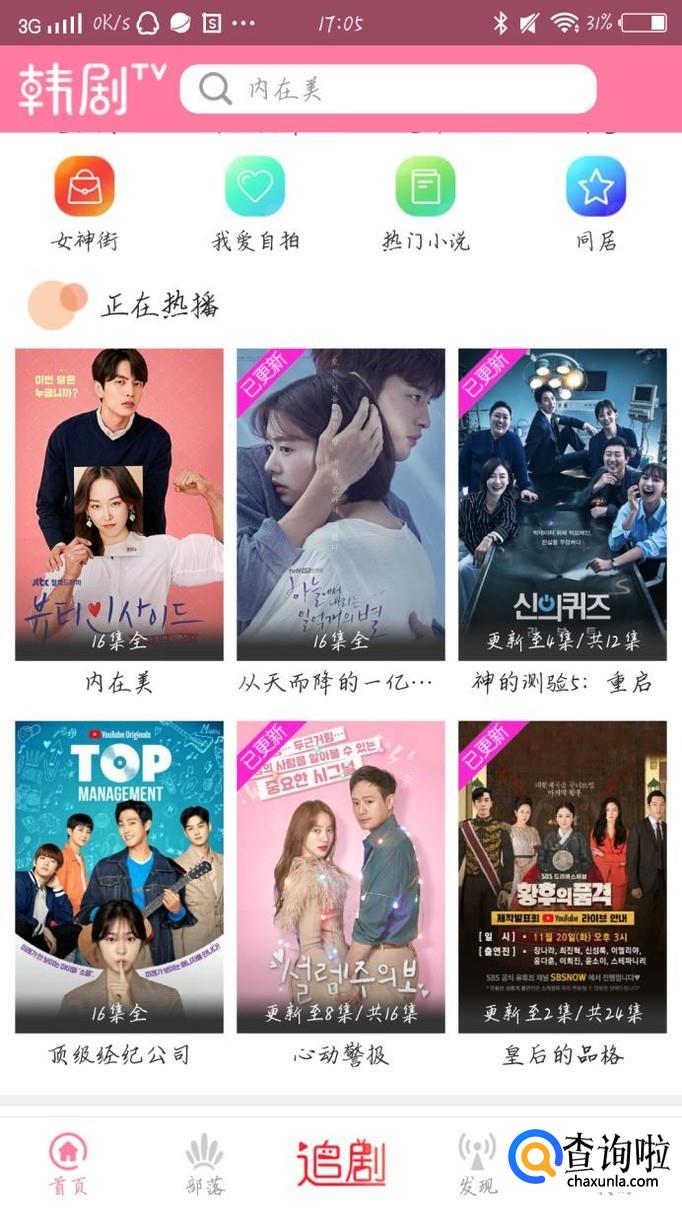
Task: Open the drama 内在美
Action: [119, 504]
